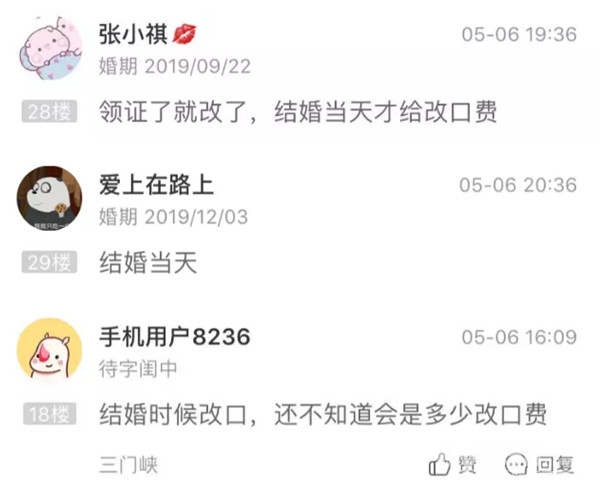Open 爱上在路上's profile avatar
This screenshot has height=492, width=600.
[x=49, y=198]
